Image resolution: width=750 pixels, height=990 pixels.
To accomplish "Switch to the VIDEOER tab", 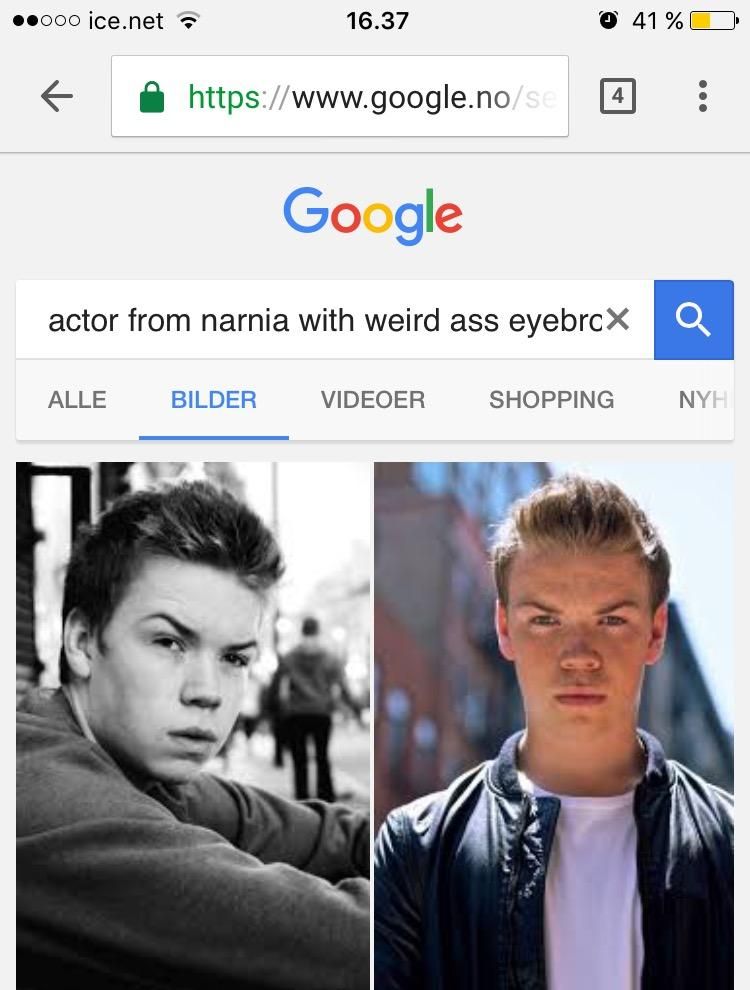I will pyautogui.click(x=373, y=400).
